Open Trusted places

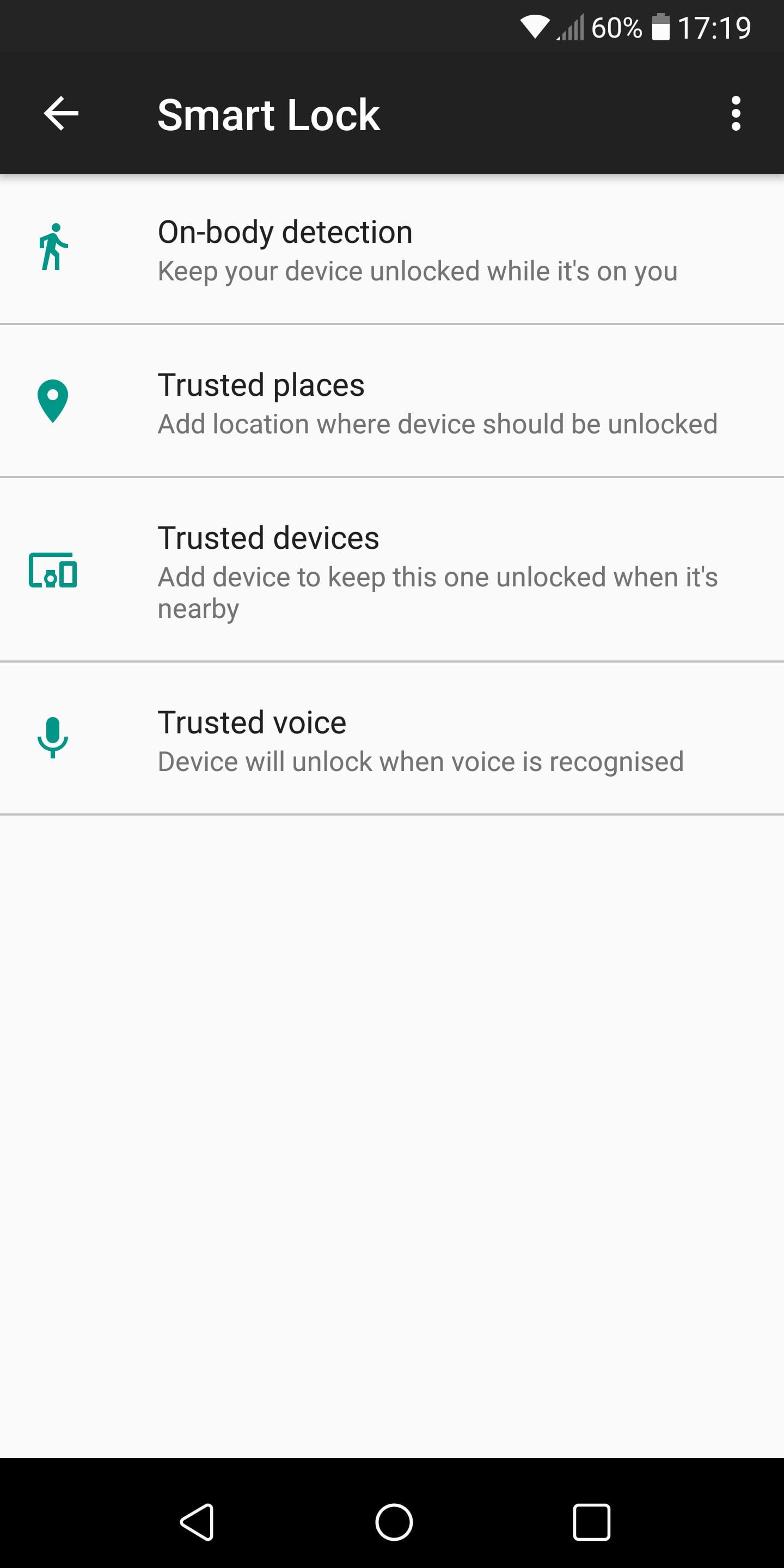point(392,402)
